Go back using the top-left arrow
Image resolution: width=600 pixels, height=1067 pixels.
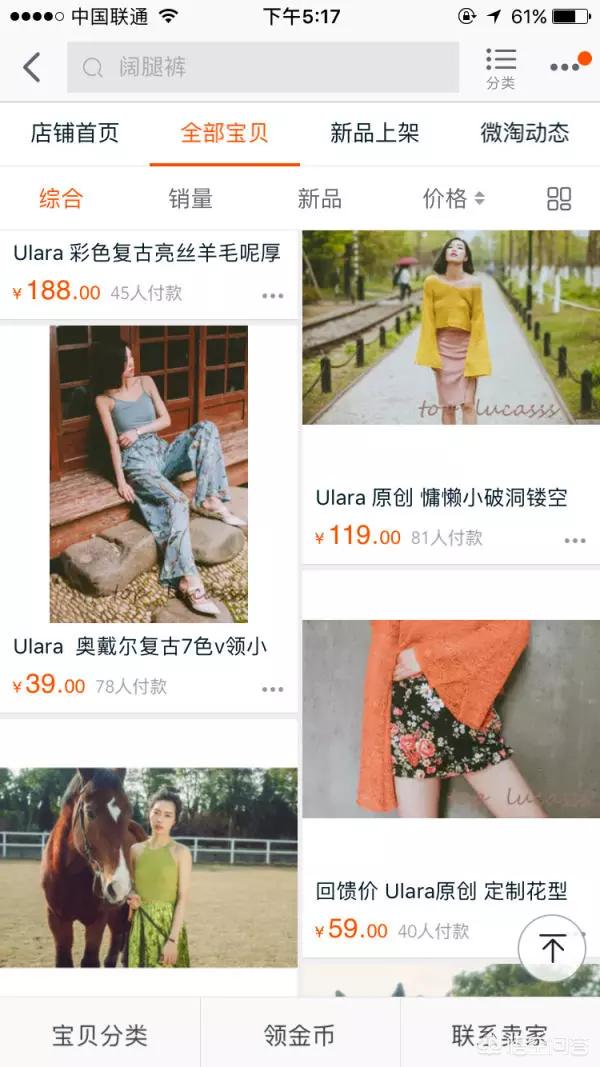click(31, 67)
